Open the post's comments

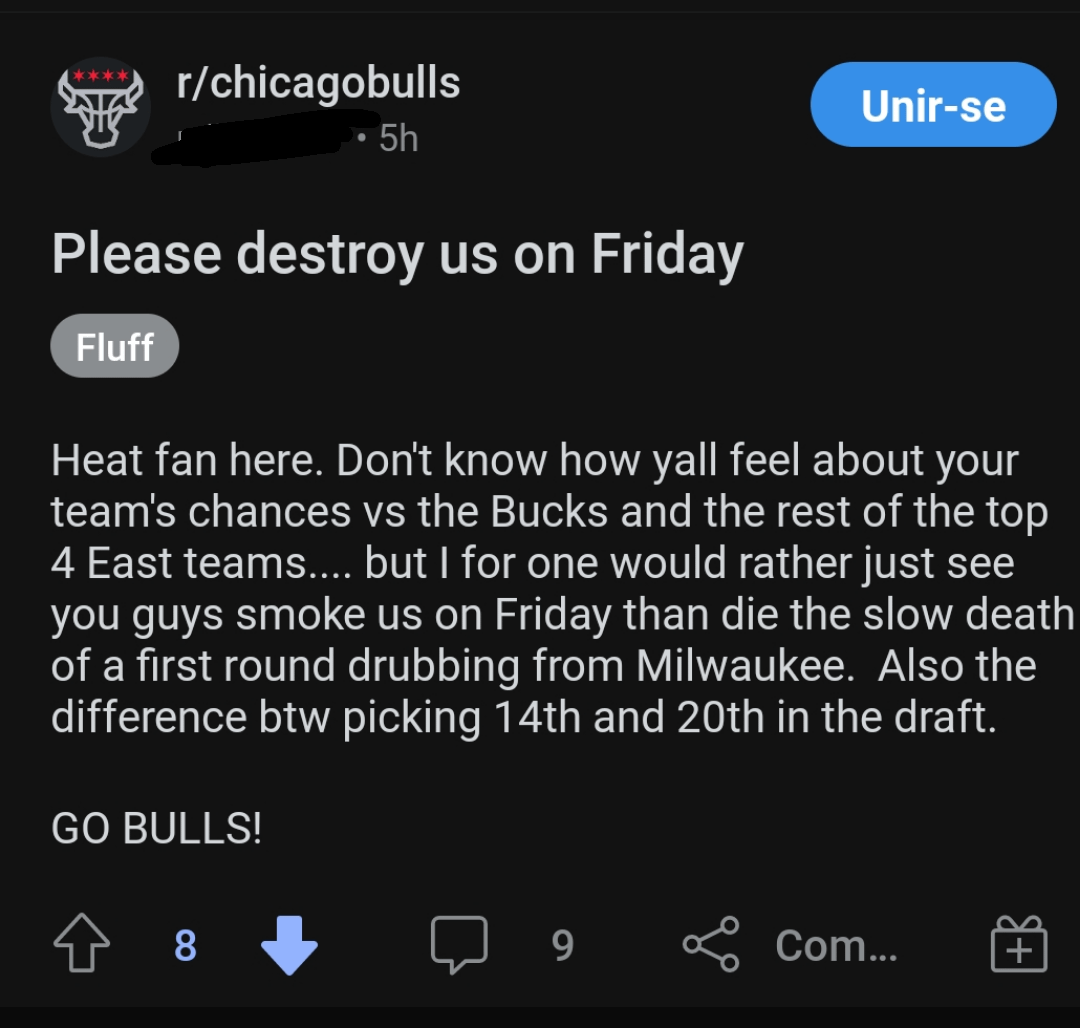[x=460, y=944]
